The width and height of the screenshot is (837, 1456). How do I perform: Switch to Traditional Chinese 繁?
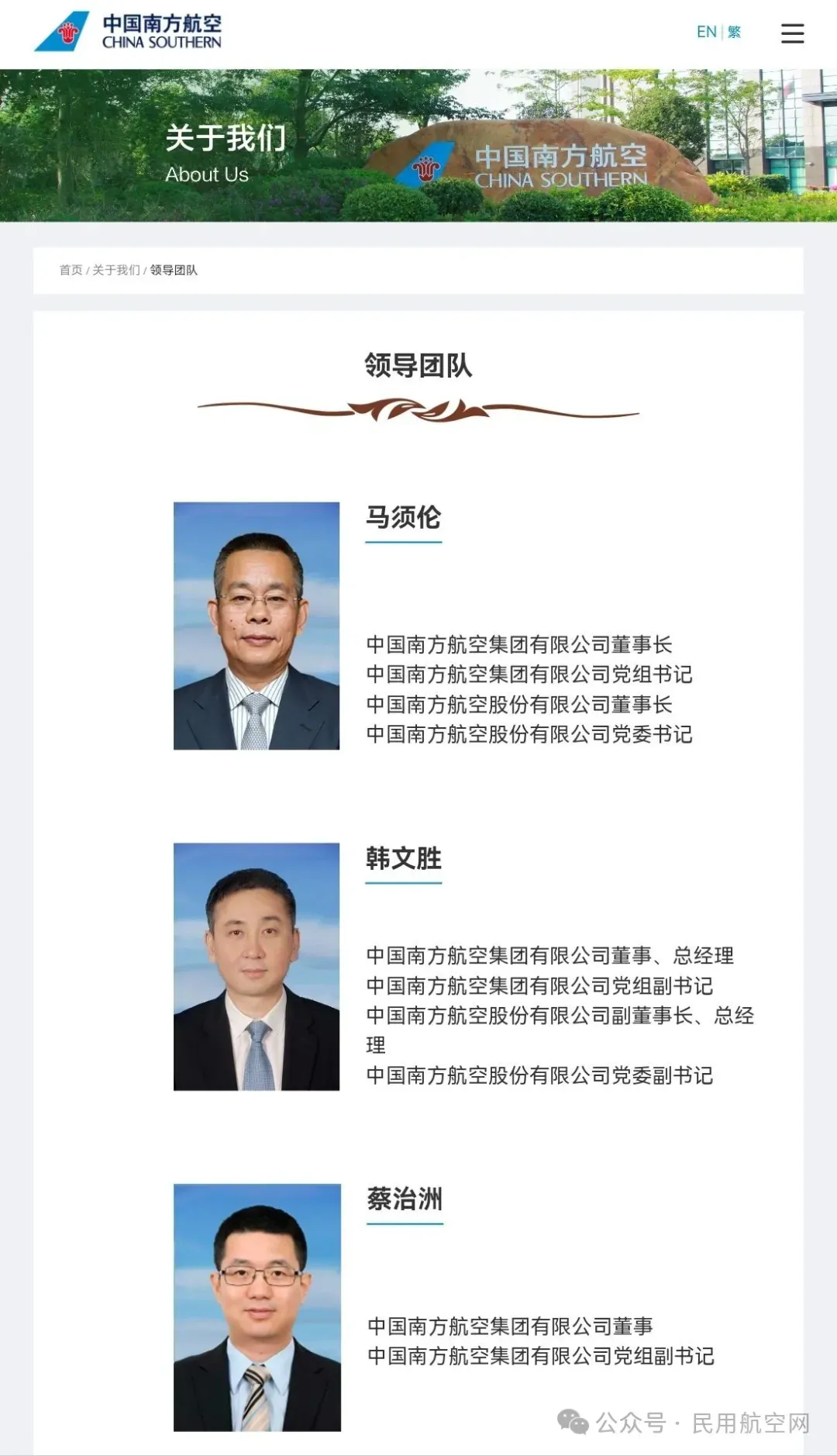pos(734,32)
